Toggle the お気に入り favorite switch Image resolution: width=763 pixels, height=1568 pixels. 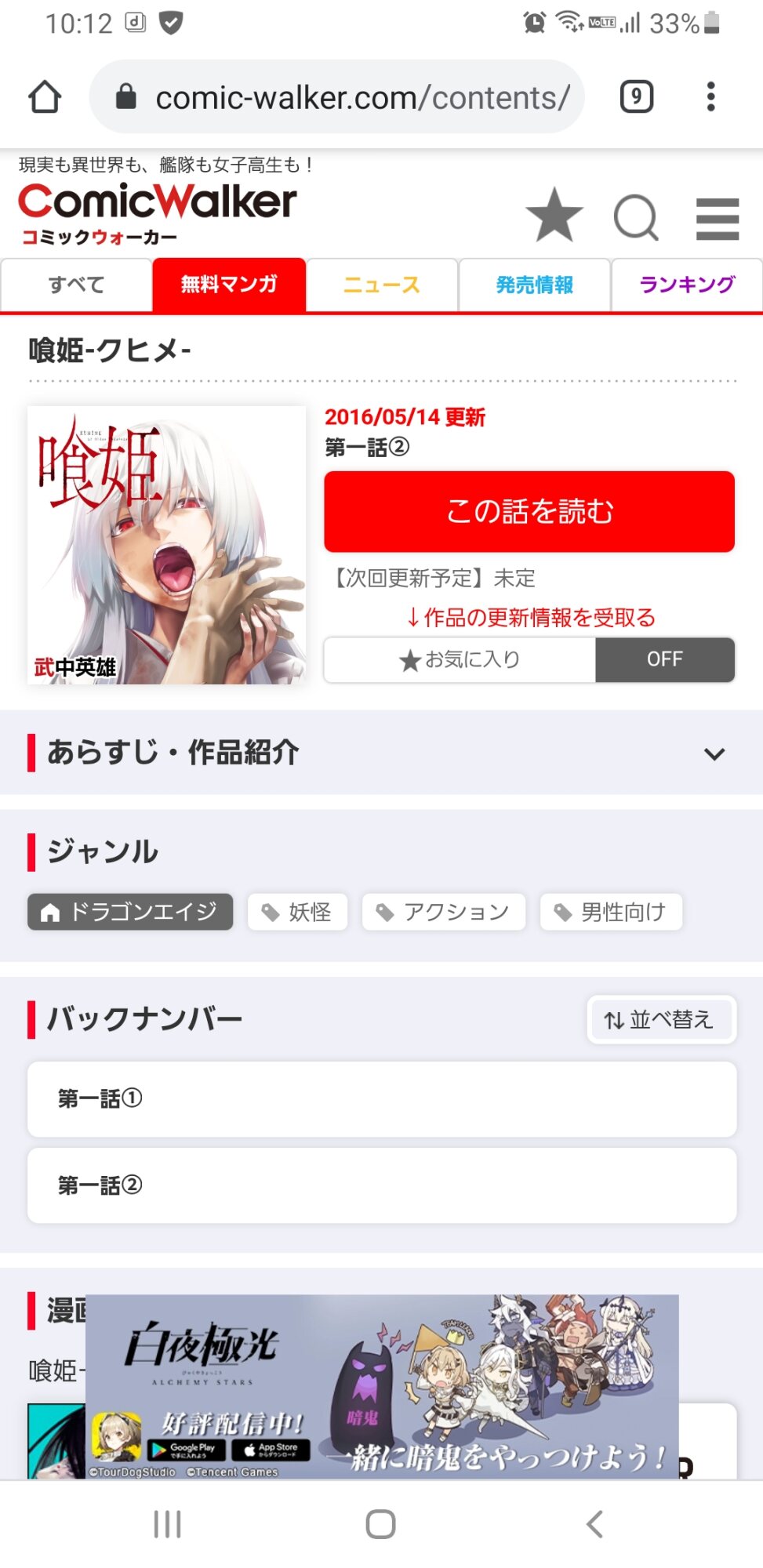[663, 659]
